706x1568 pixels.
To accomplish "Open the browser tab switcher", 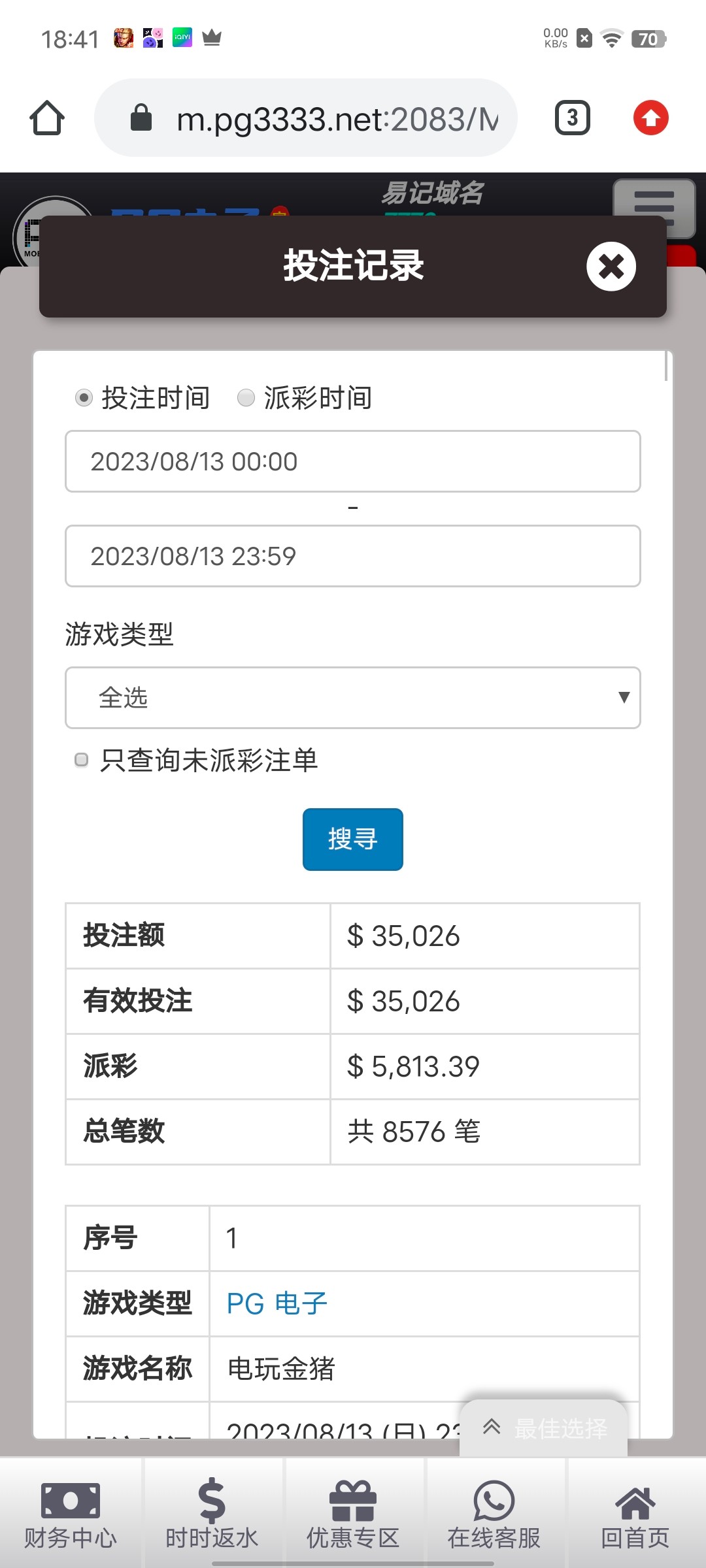I will (572, 118).
